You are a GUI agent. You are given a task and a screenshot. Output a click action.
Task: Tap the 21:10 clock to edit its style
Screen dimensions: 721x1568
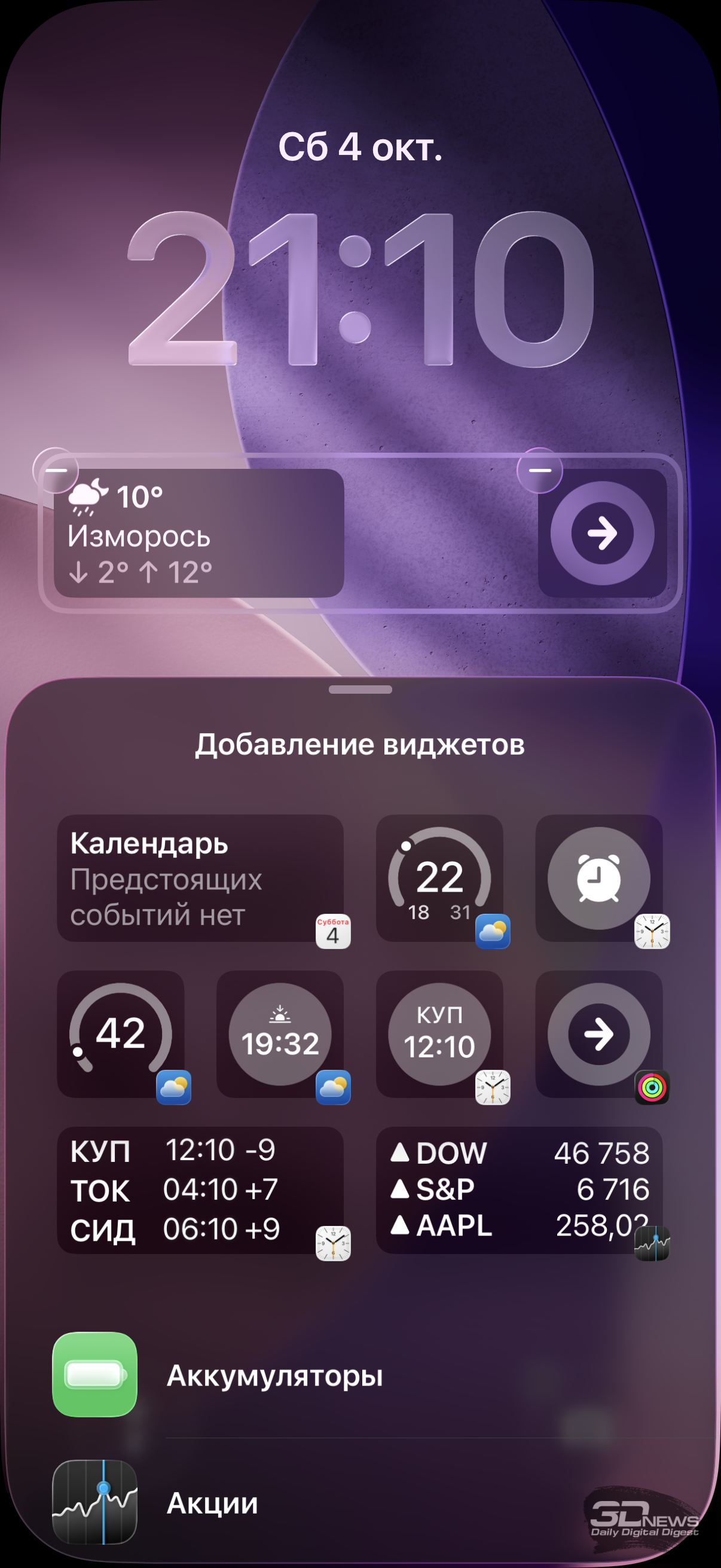pyautogui.click(x=360, y=289)
